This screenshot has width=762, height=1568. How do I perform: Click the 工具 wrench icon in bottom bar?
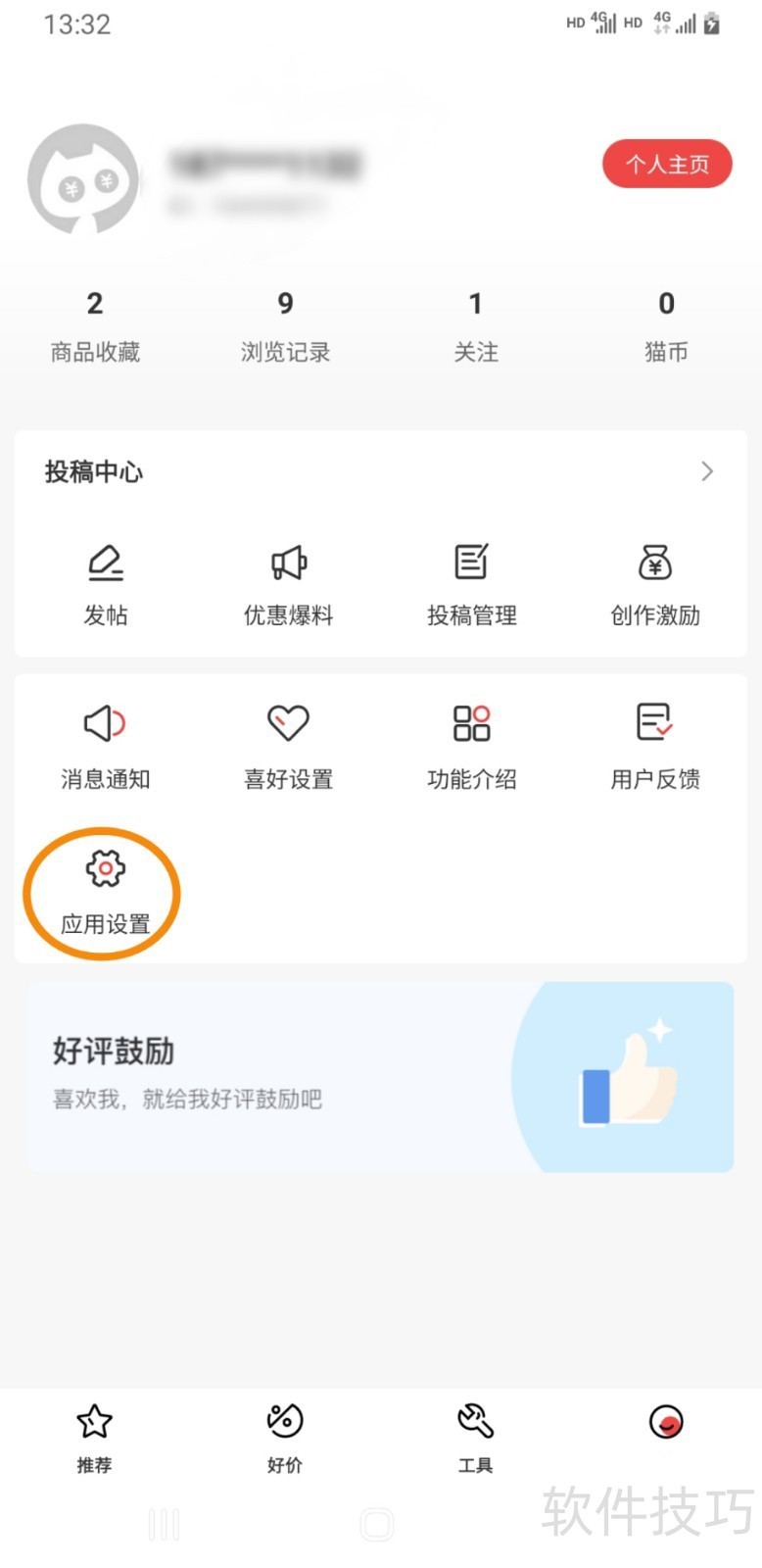[x=474, y=1421]
